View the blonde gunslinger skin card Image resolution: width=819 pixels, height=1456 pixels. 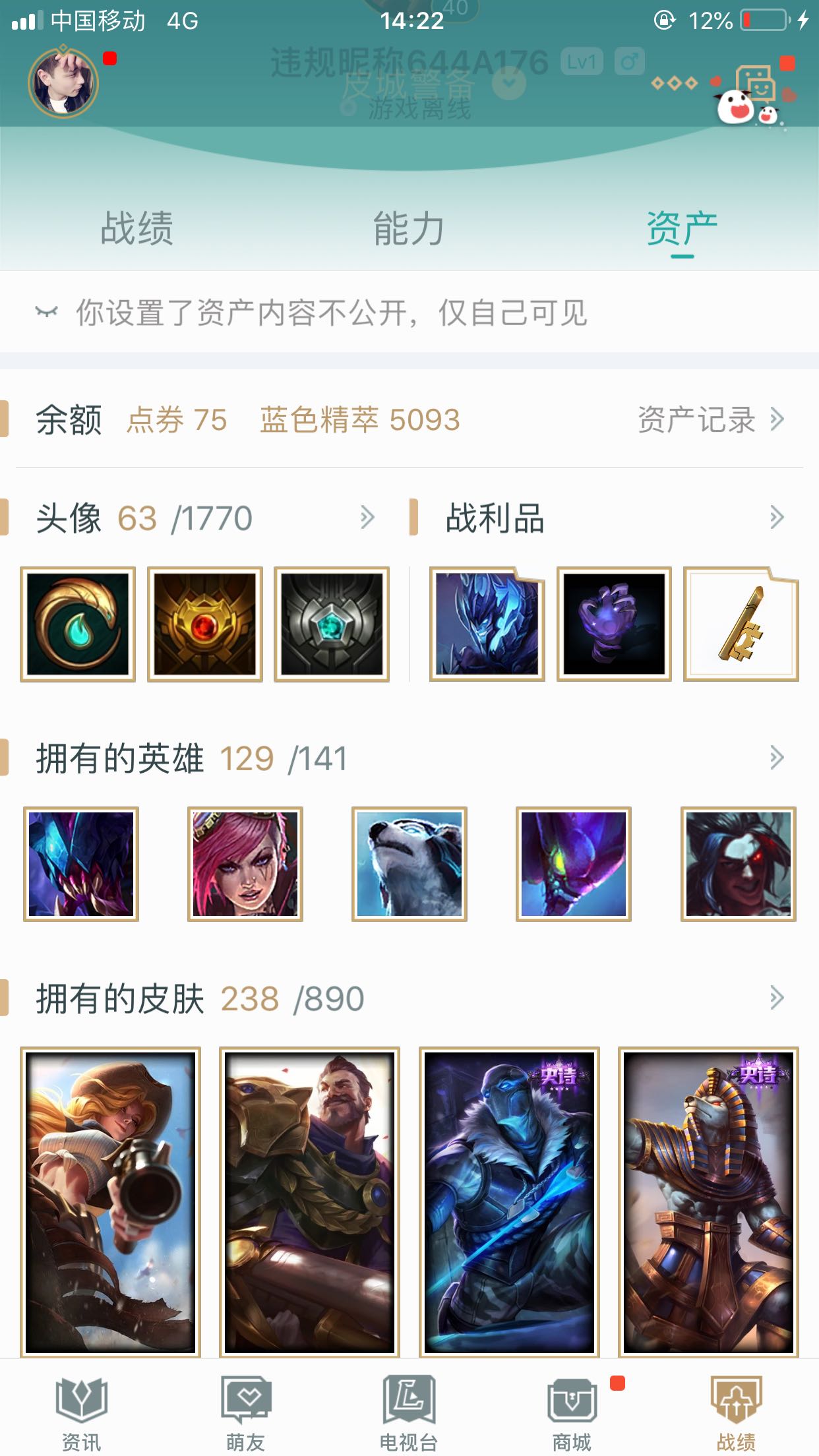(x=110, y=1201)
